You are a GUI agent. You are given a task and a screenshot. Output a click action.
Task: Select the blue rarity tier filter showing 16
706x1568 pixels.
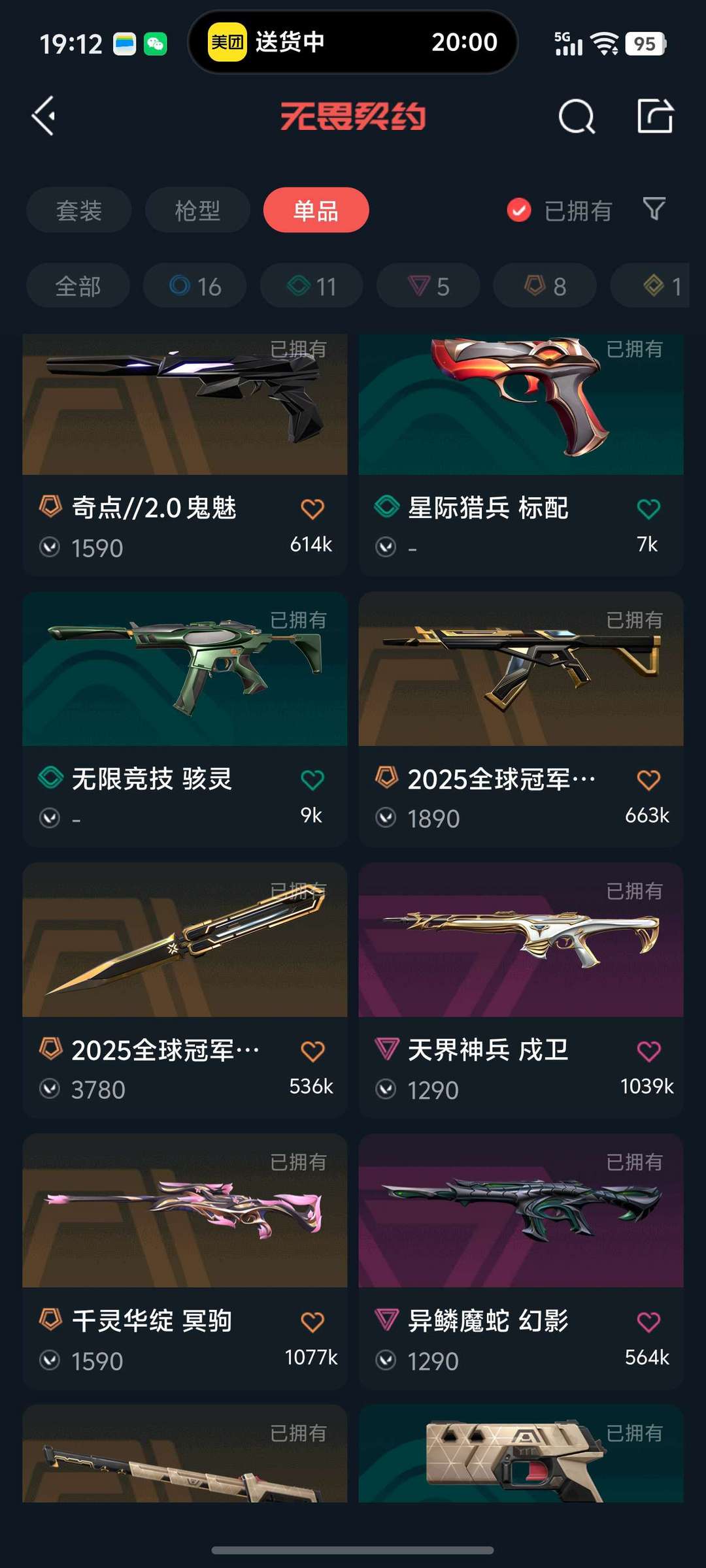coord(193,286)
